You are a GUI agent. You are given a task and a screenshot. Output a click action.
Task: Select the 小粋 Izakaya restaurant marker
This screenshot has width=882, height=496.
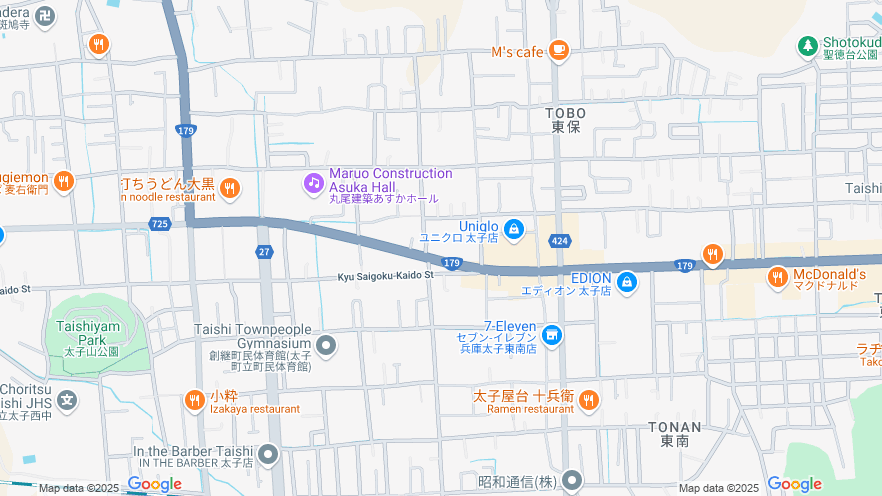coord(195,400)
